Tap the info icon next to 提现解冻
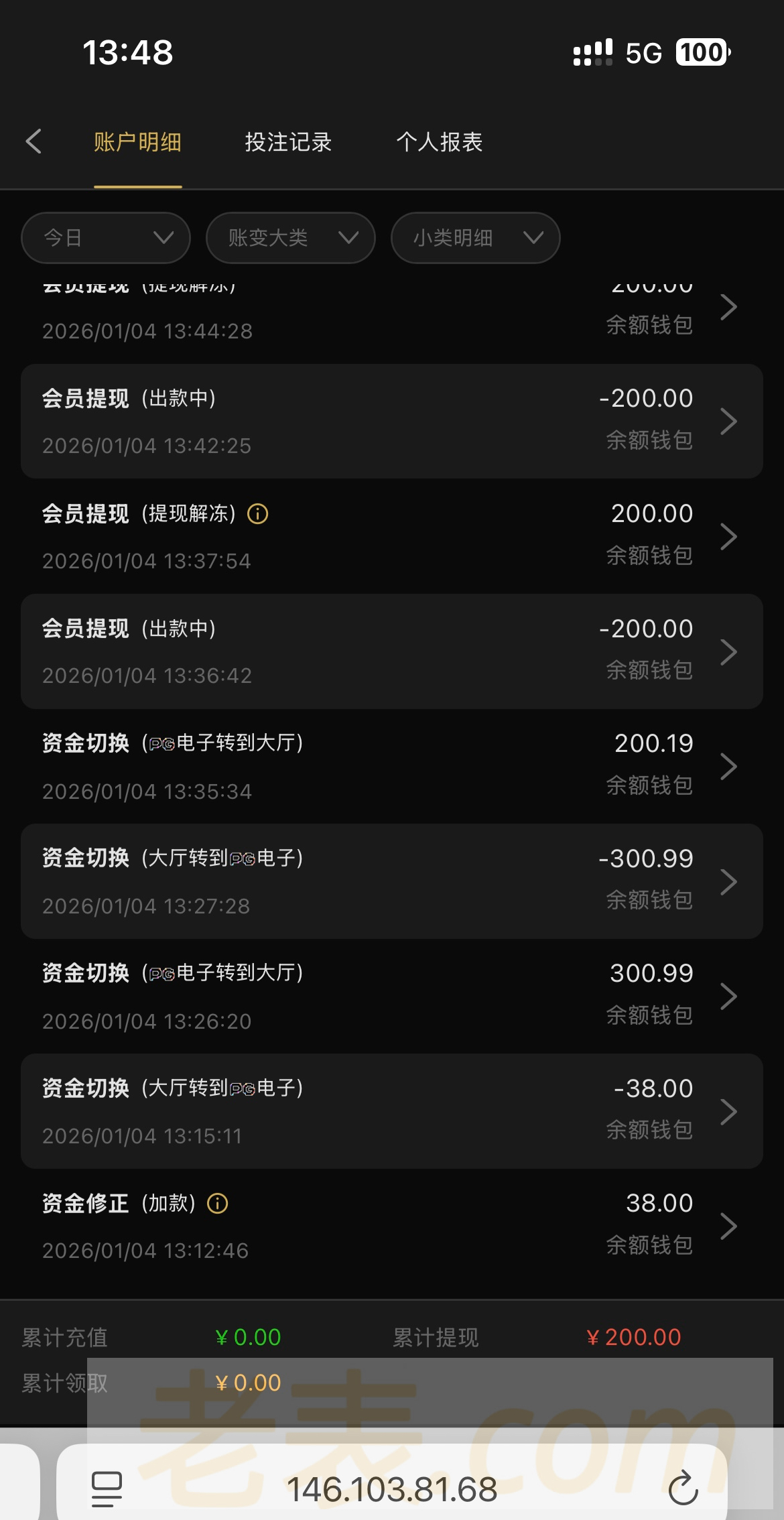The height and width of the screenshot is (1520, 784). (258, 514)
